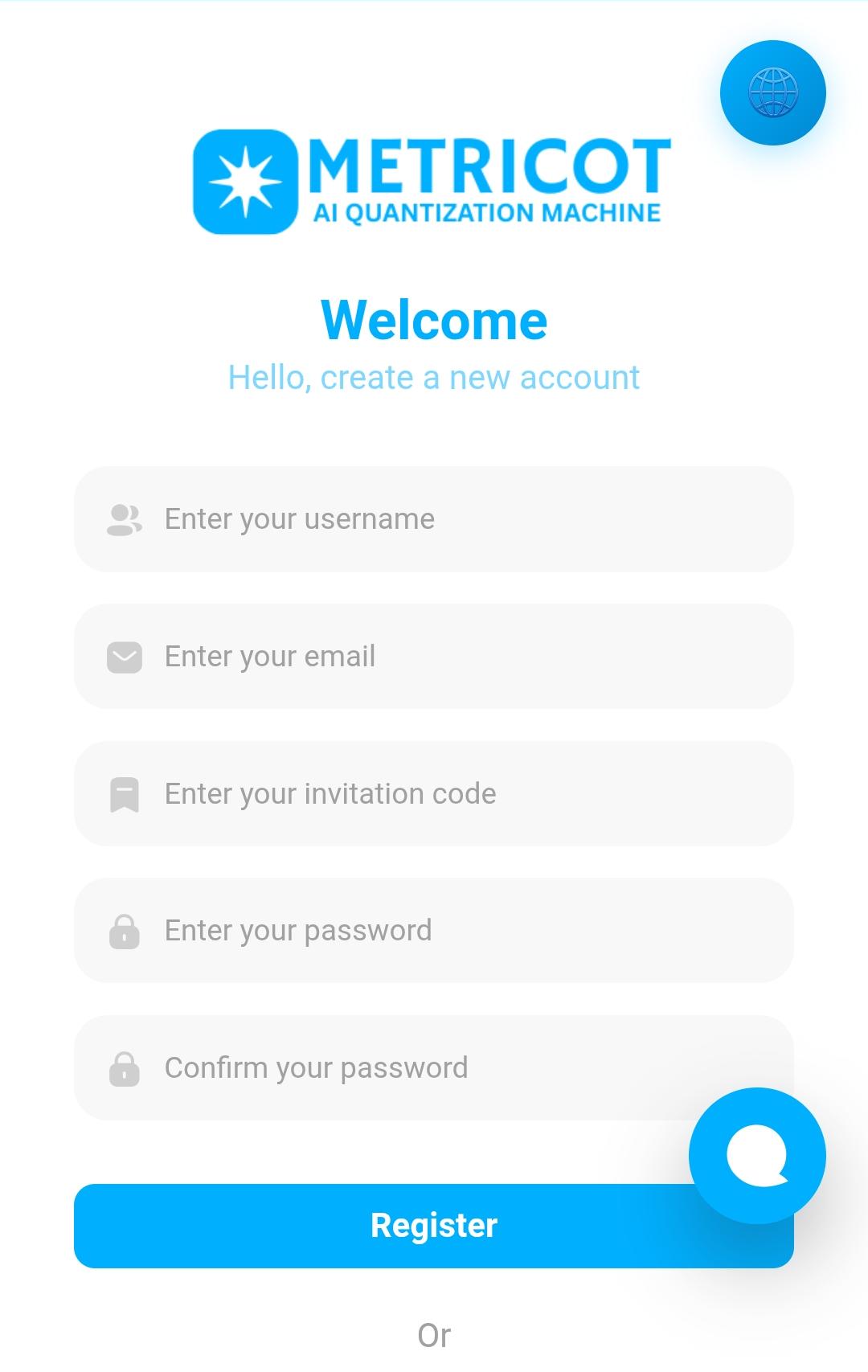
Task: Tap the Enter your password field
Action: 434,931
